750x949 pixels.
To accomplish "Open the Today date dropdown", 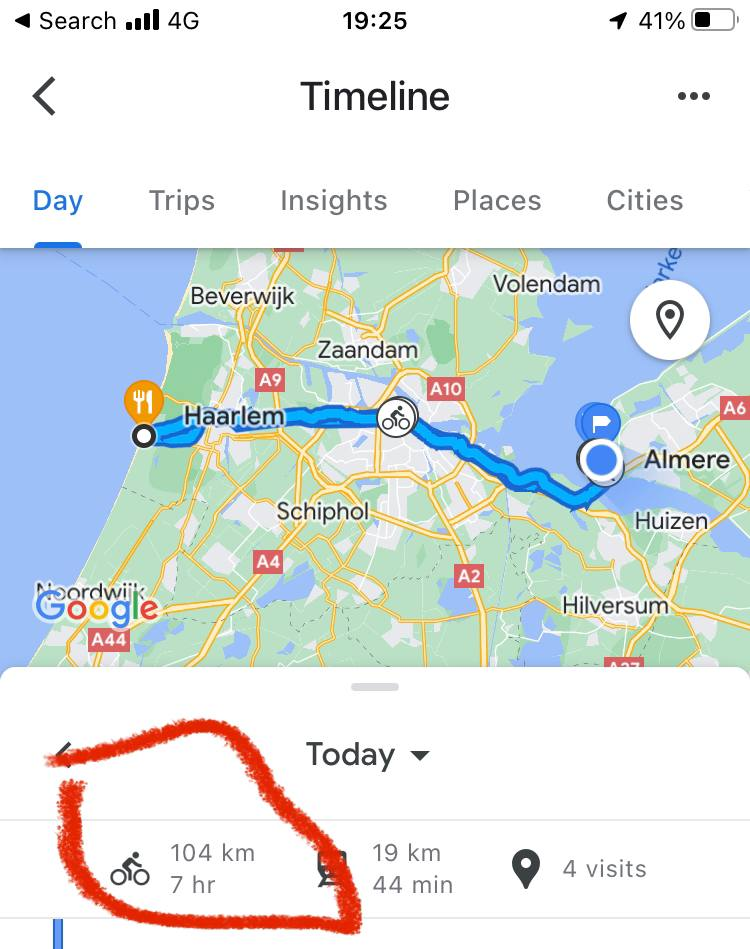I will point(368,754).
